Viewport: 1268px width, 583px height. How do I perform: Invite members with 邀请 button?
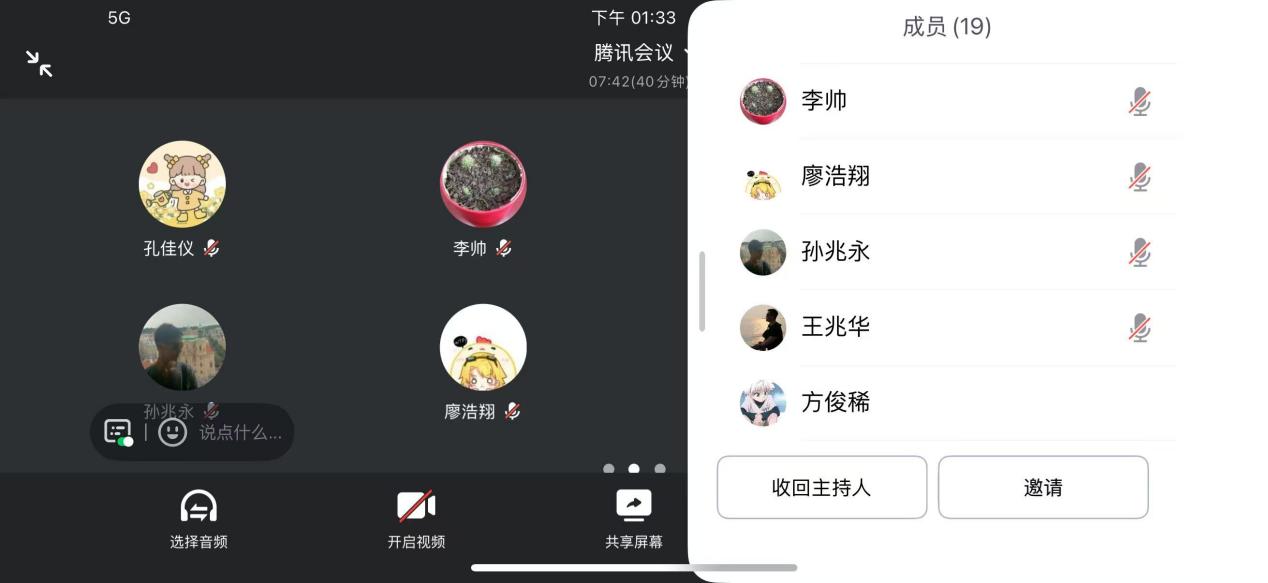click(x=1042, y=488)
